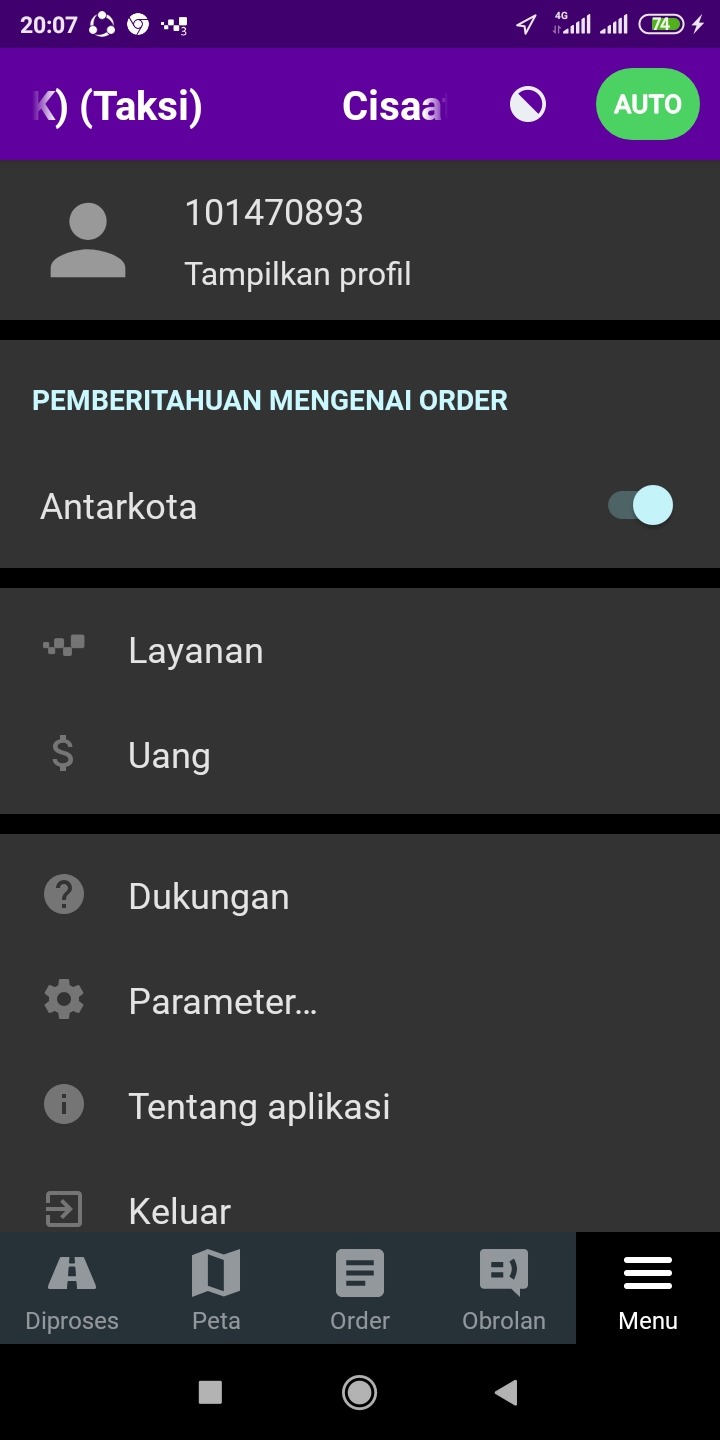The image size is (720, 1440).
Task: Switch to the Diproses tab
Action: pos(72,1290)
